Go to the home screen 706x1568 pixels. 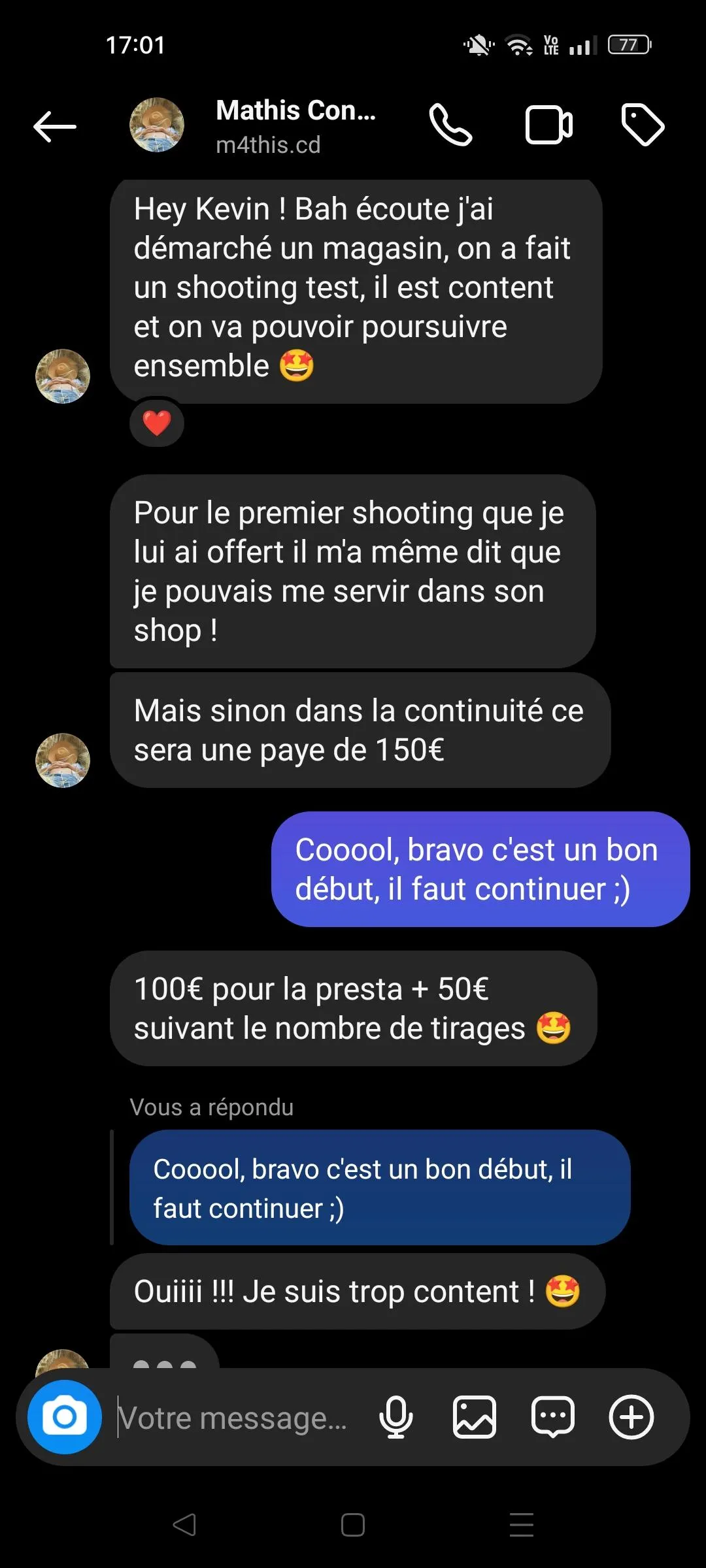tap(353, 1525)
